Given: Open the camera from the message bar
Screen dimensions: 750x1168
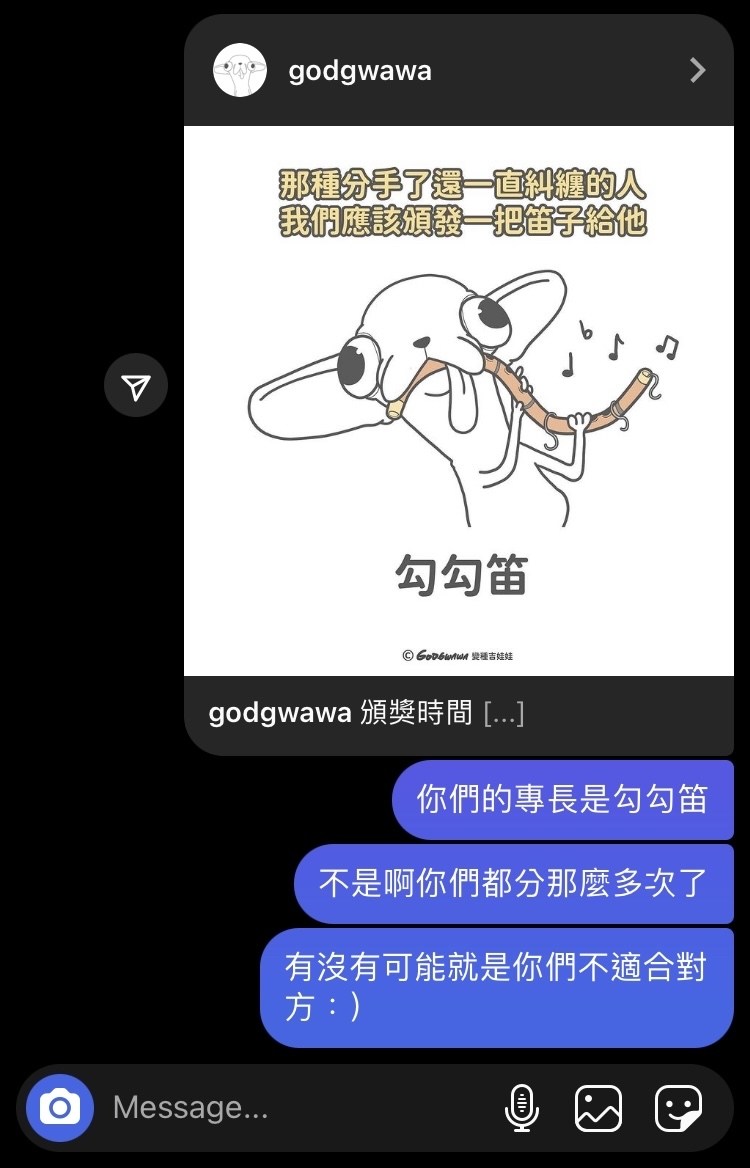Looking at the screenshot, I should (60, 1108).
